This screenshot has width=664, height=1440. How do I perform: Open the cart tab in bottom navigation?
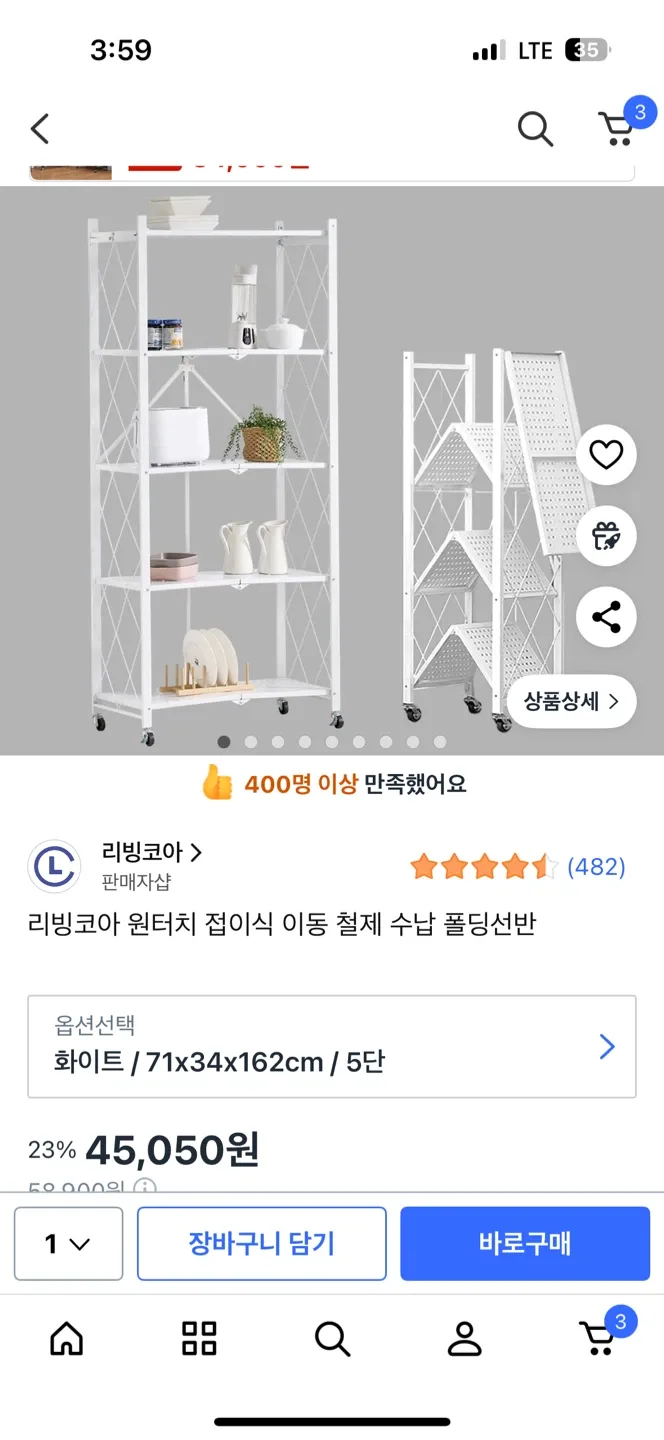[598, 1338]
